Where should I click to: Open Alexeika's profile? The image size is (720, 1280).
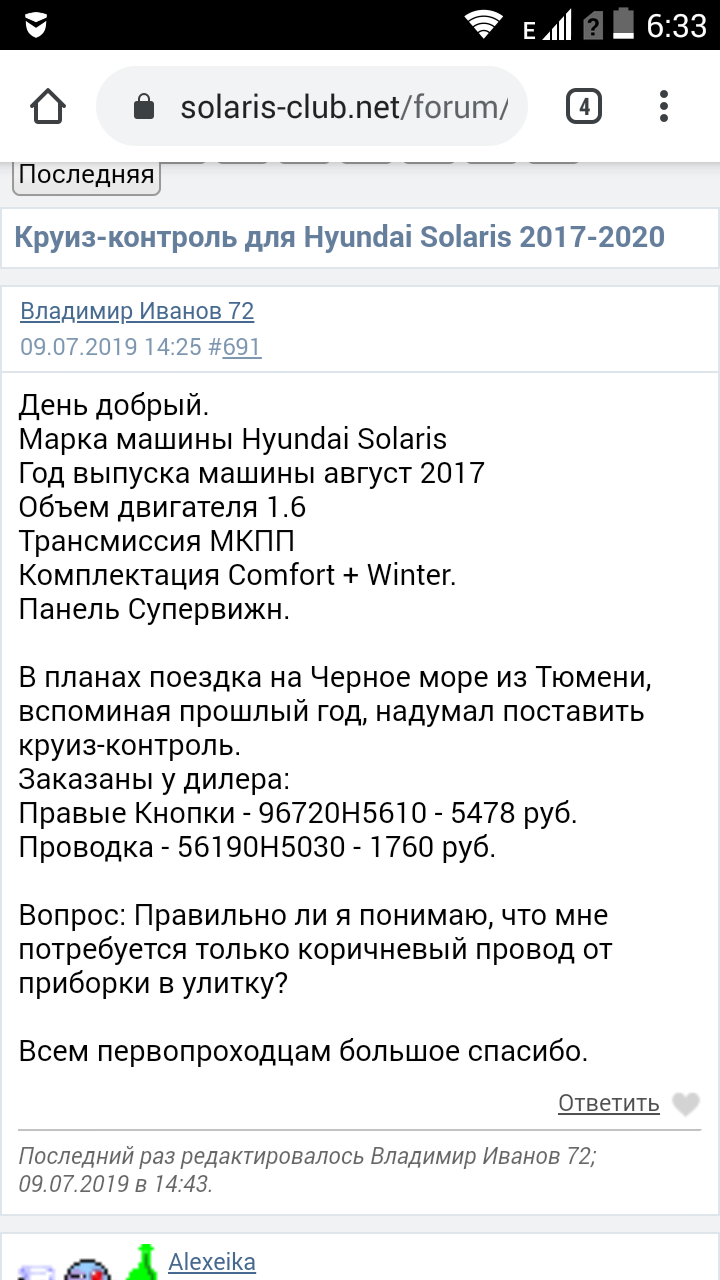pyautogui.click(x=212, y=1262)
